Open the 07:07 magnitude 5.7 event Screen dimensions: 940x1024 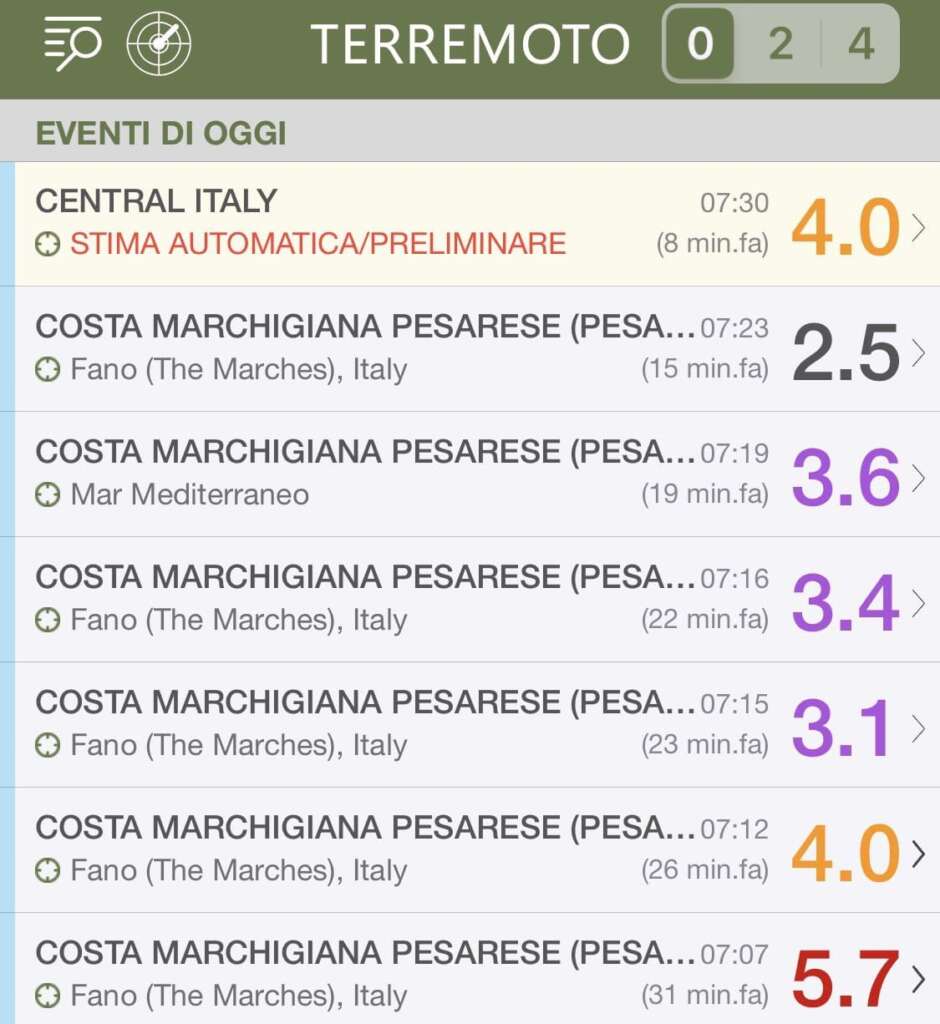point(470,972)
